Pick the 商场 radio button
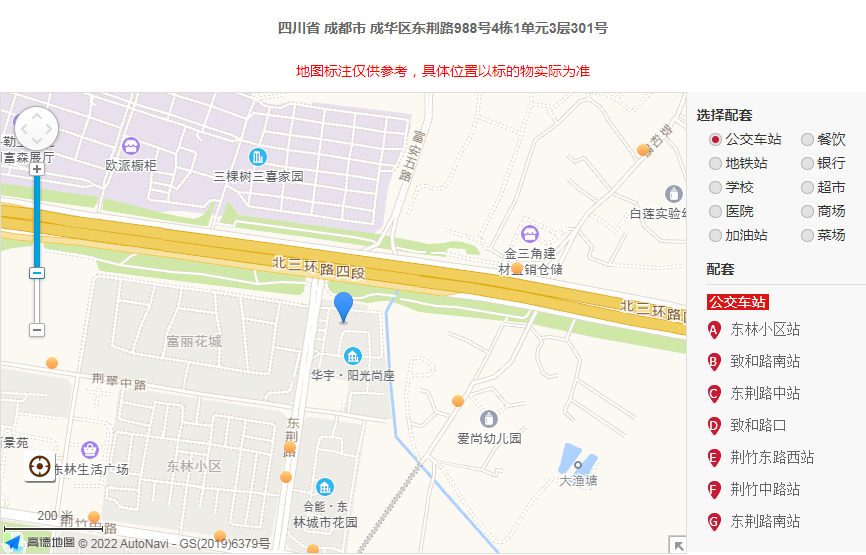This screenshot has height=555, width=866. (x=808, y=211)
